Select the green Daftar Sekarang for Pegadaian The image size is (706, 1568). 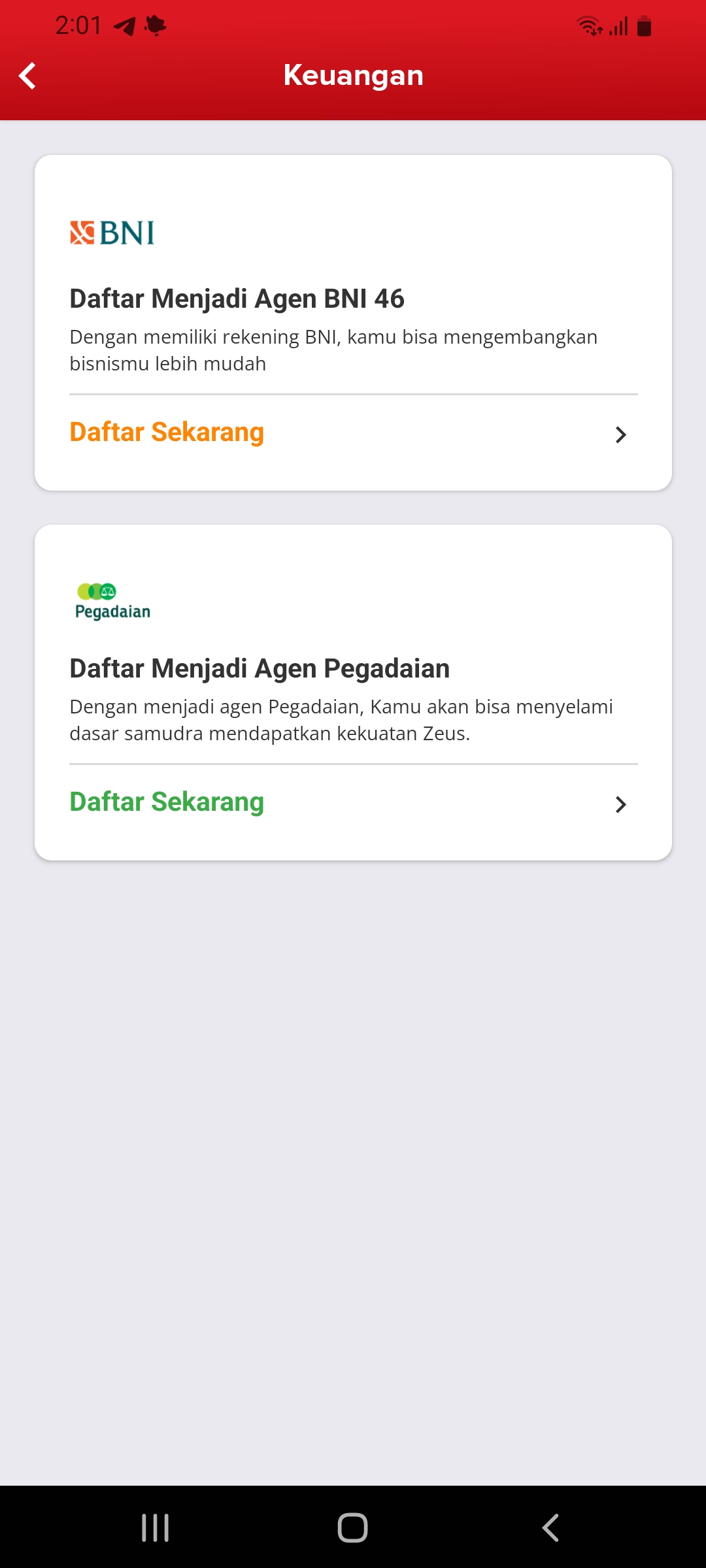[x=167, y=802]
